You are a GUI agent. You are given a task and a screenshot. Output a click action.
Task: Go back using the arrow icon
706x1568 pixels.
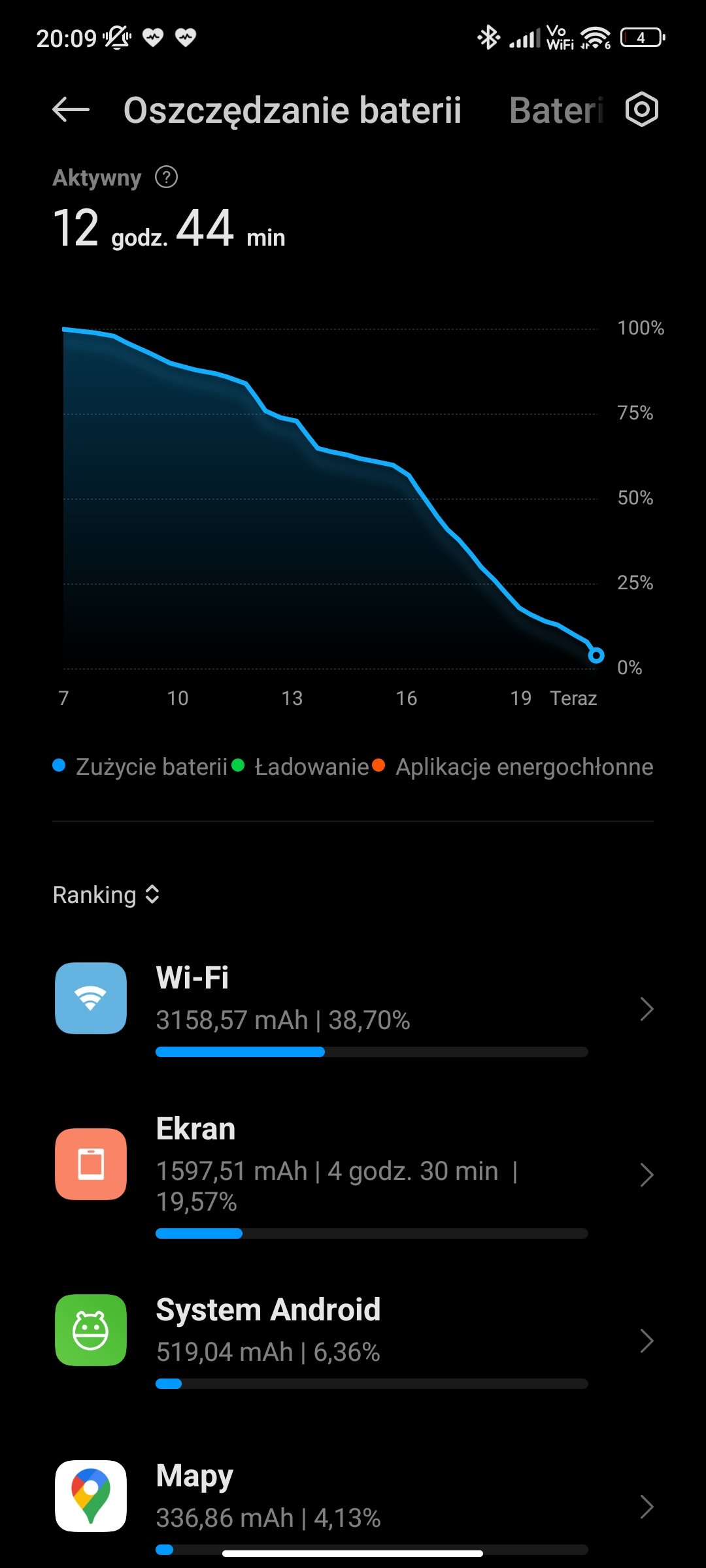(71, 110)
